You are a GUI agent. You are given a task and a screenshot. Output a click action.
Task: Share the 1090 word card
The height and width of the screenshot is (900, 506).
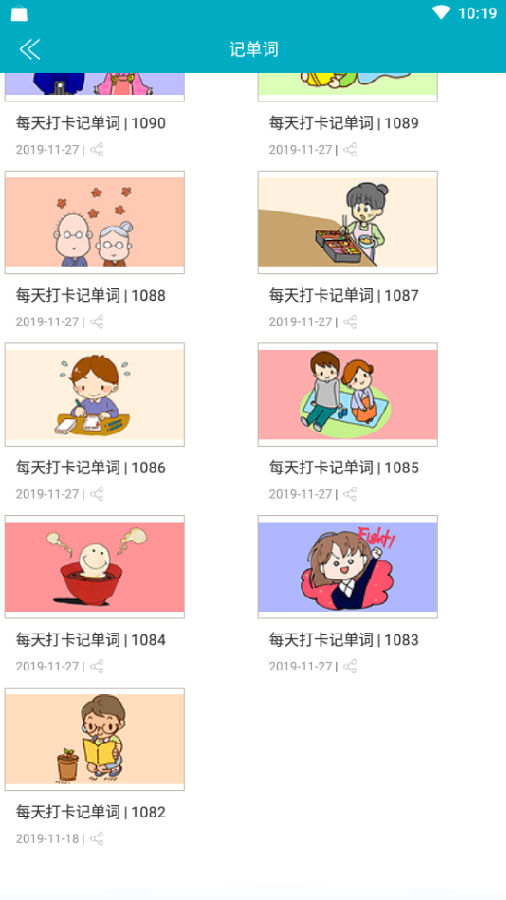coord(97,150)
